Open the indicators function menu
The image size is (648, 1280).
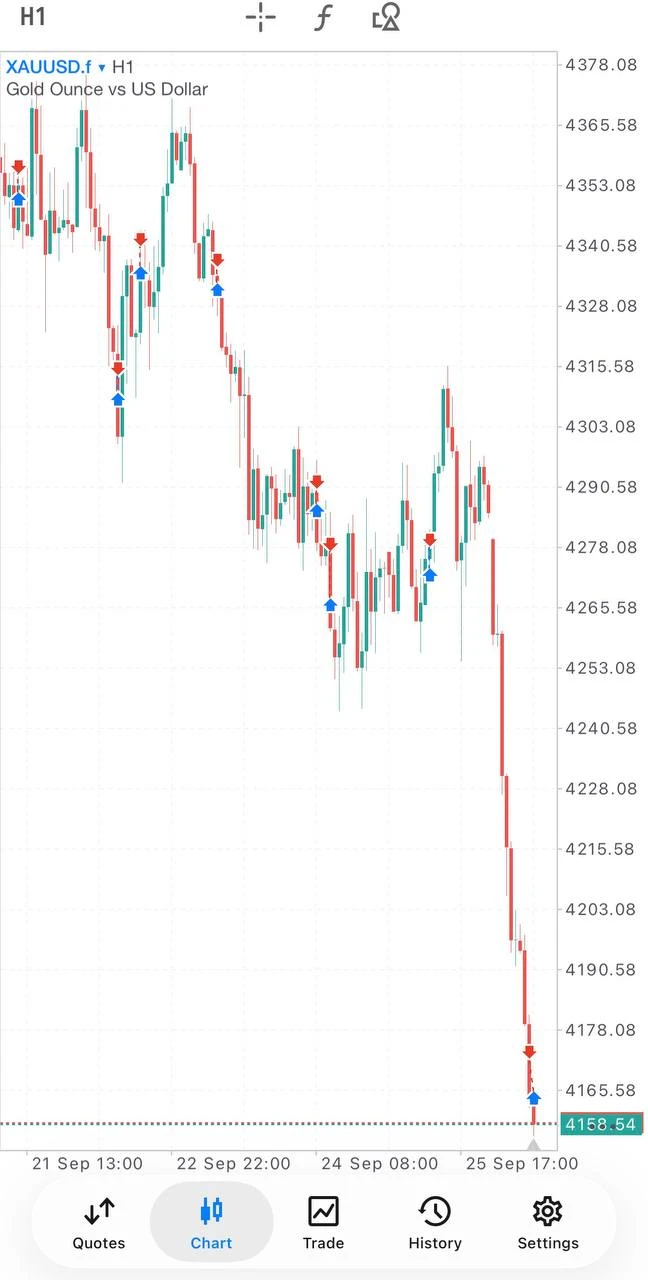(322, 17)
